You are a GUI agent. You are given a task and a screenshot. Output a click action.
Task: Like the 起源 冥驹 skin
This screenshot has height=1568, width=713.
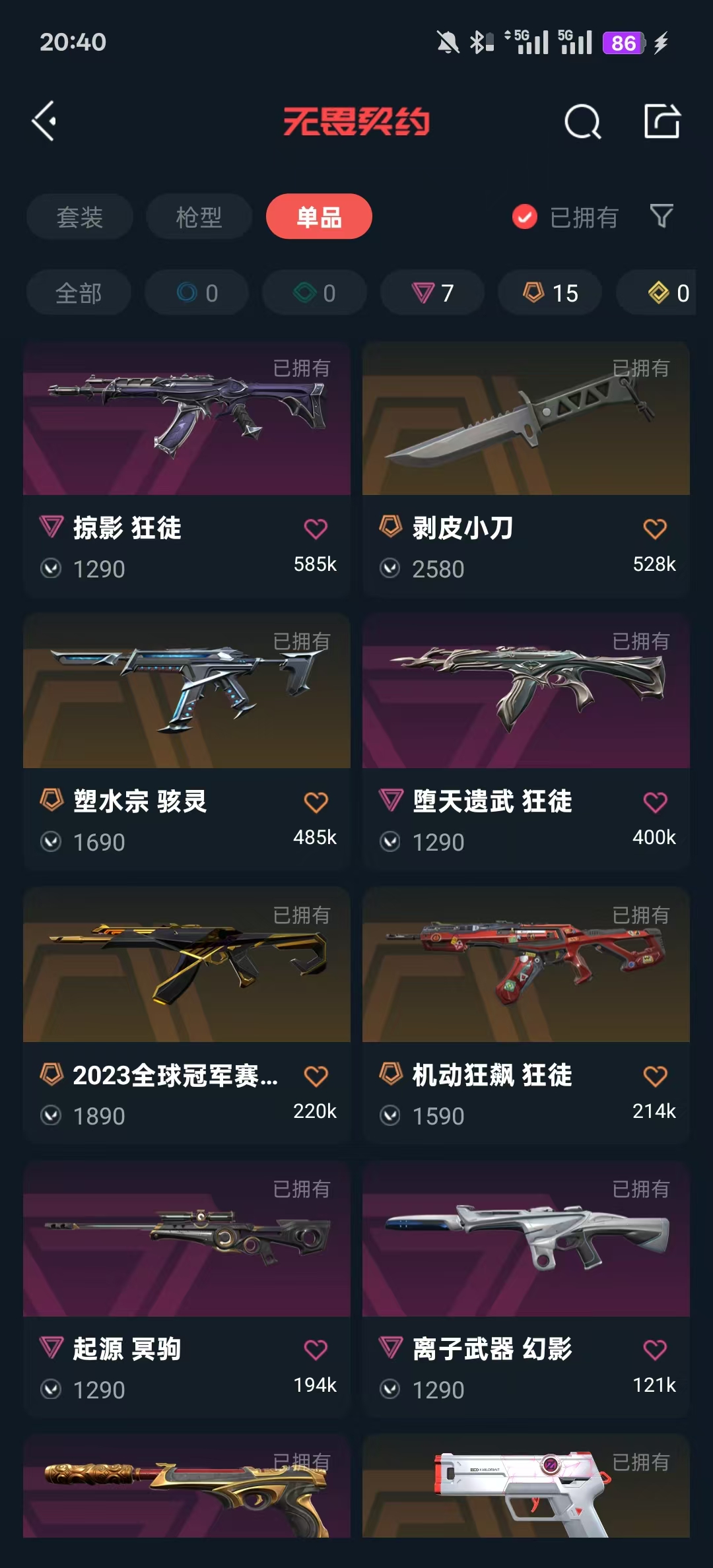[316, 1350]
